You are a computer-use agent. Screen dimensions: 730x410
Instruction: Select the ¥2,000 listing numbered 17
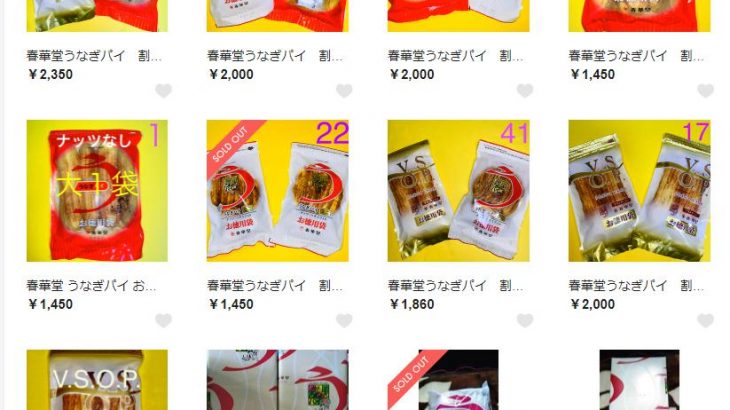(x=639, y=191)
